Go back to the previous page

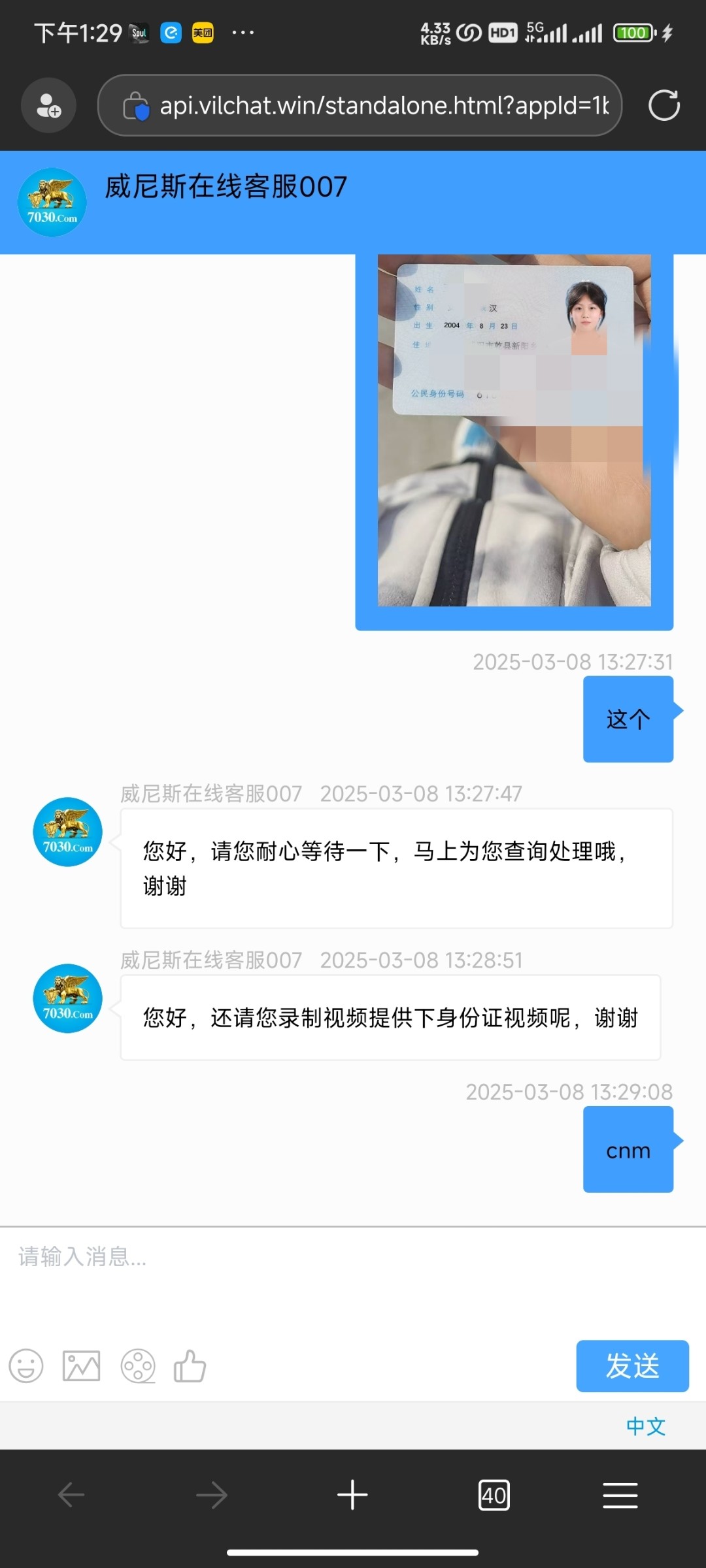click(x=71, y=1495)
